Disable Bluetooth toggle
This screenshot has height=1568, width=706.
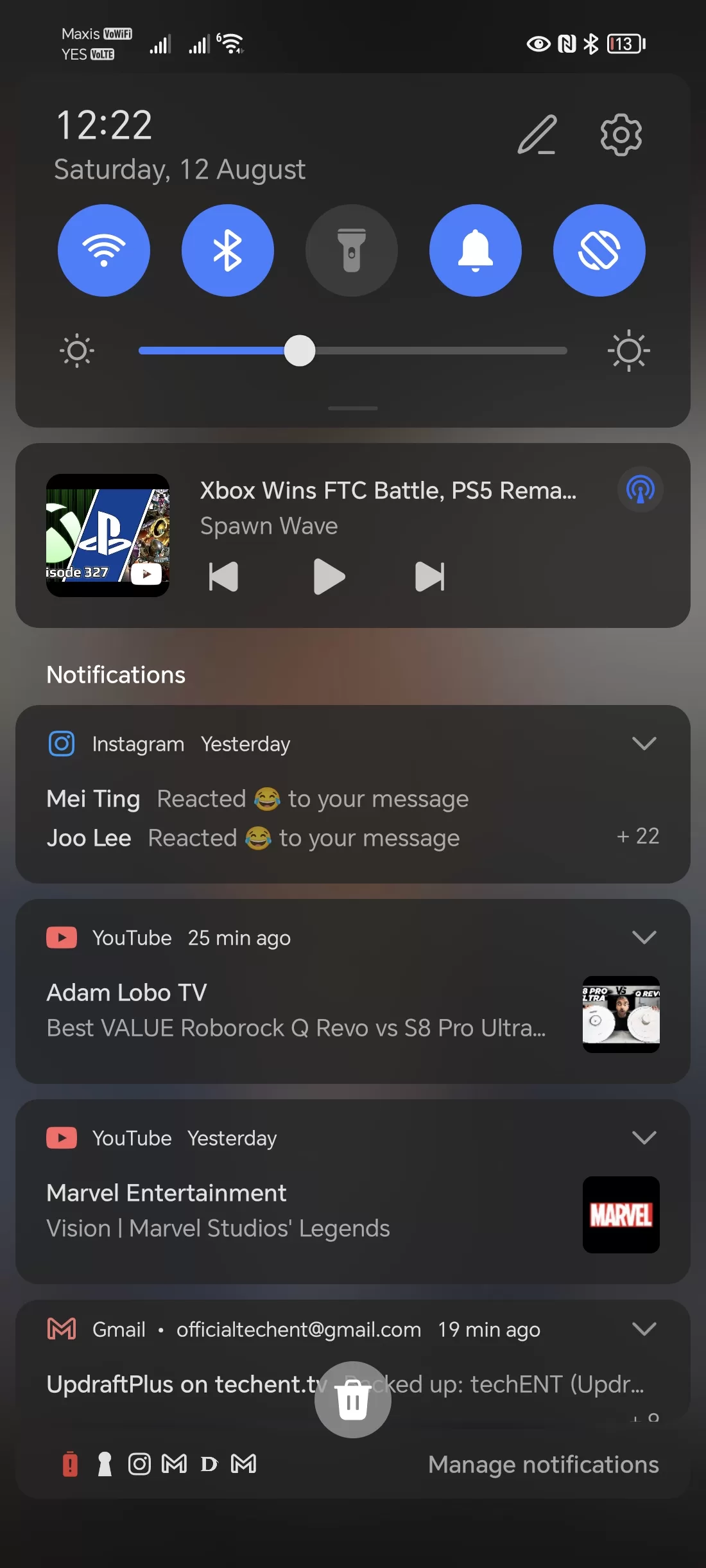tap(228, 250)
